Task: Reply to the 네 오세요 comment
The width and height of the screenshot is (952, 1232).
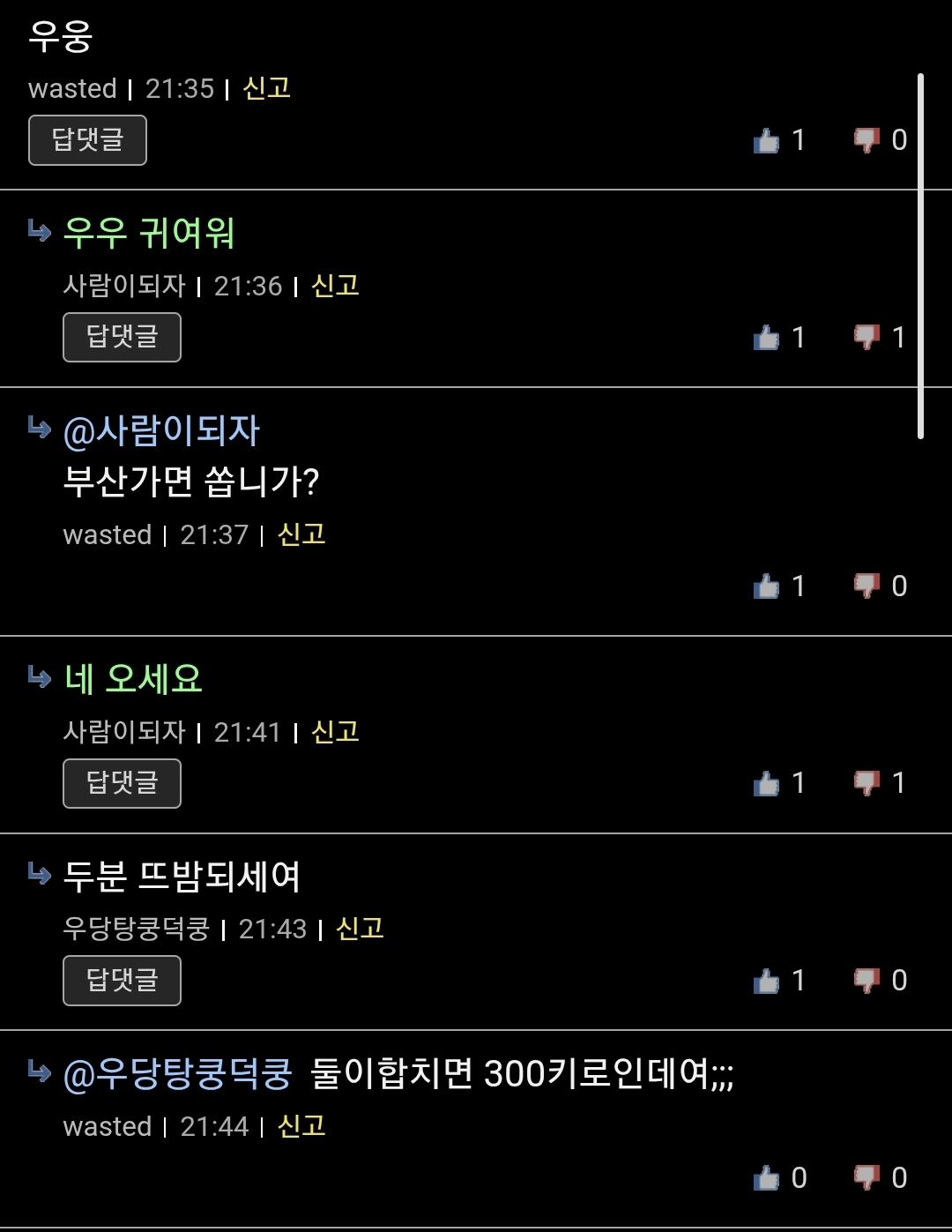Action: point(122,783)
